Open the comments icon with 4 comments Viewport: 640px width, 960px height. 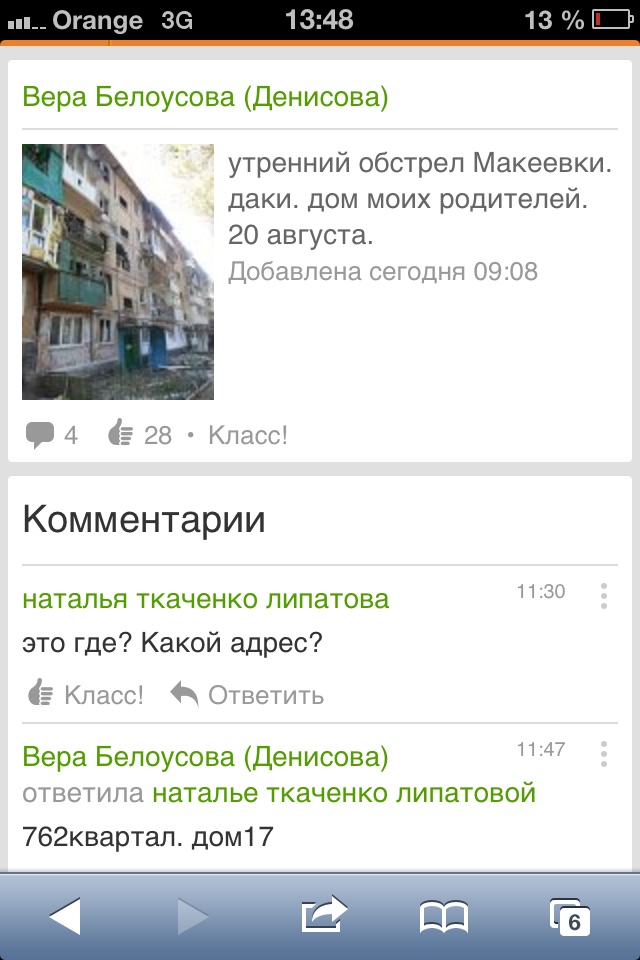[x=50, y=436]
